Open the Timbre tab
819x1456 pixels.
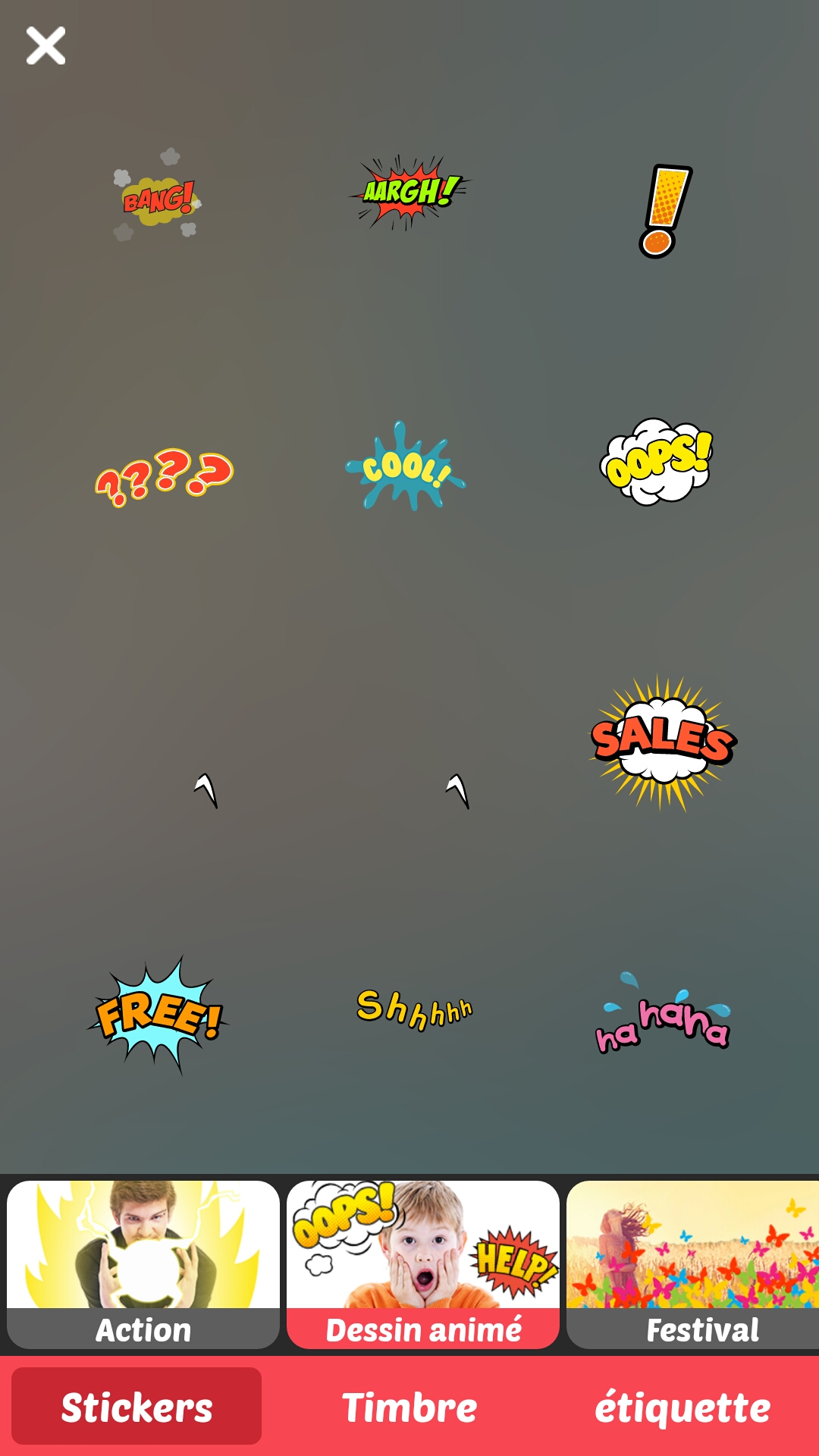pos(409,1407)
